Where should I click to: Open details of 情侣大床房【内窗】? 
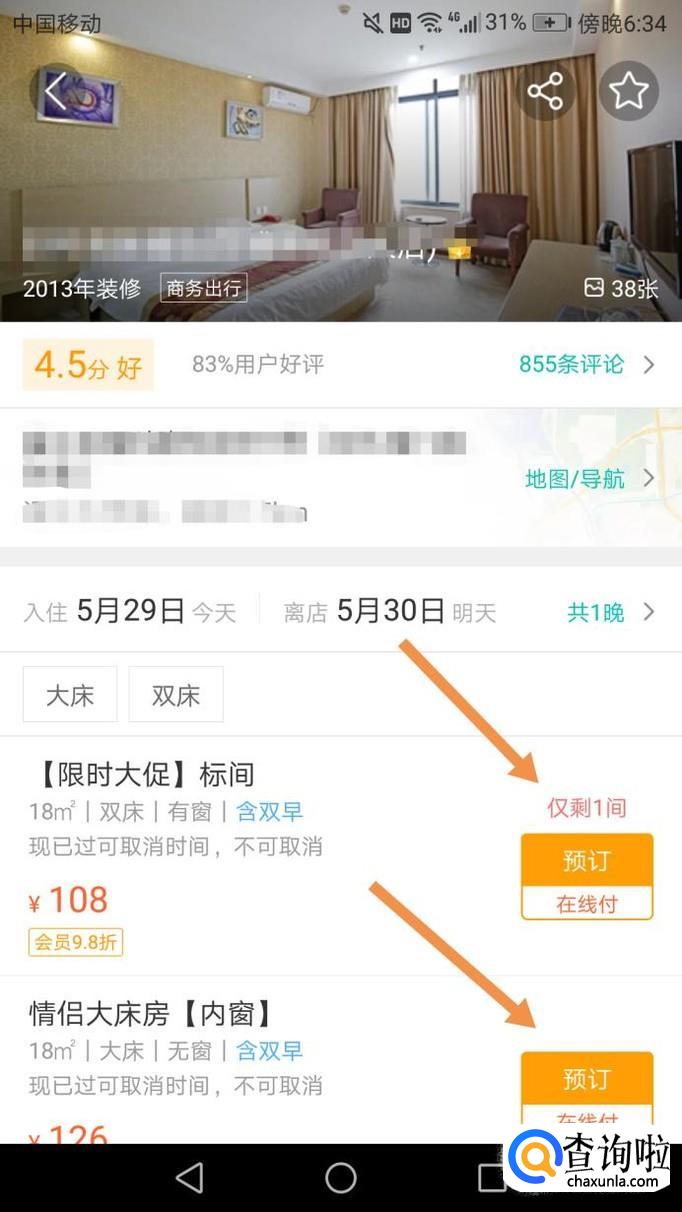(x=151, y=1013)
